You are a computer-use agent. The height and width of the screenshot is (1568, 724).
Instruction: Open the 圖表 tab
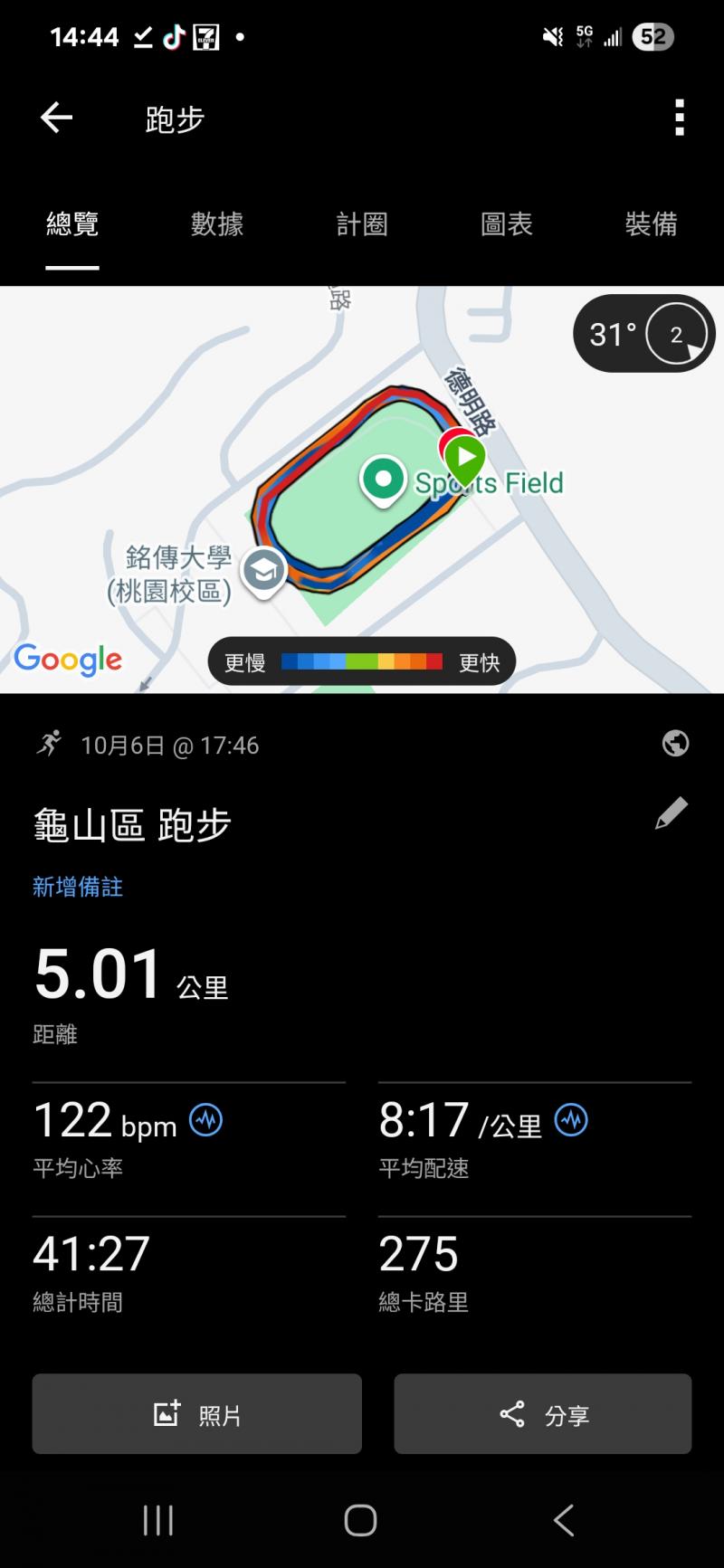507,224
